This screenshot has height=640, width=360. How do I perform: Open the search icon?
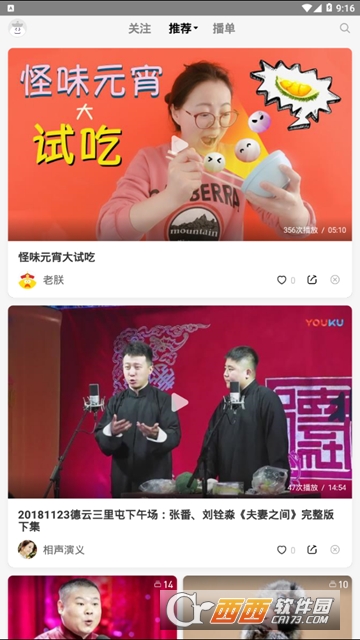[345, 28]
